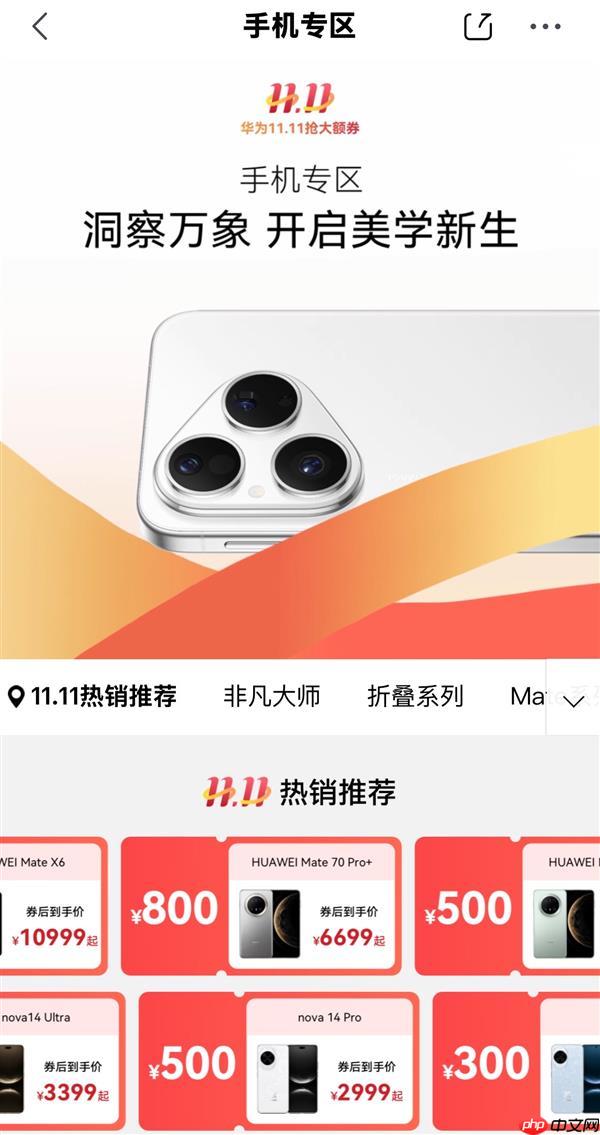Switch to the 折叠系列 tab

coord(415,696)
